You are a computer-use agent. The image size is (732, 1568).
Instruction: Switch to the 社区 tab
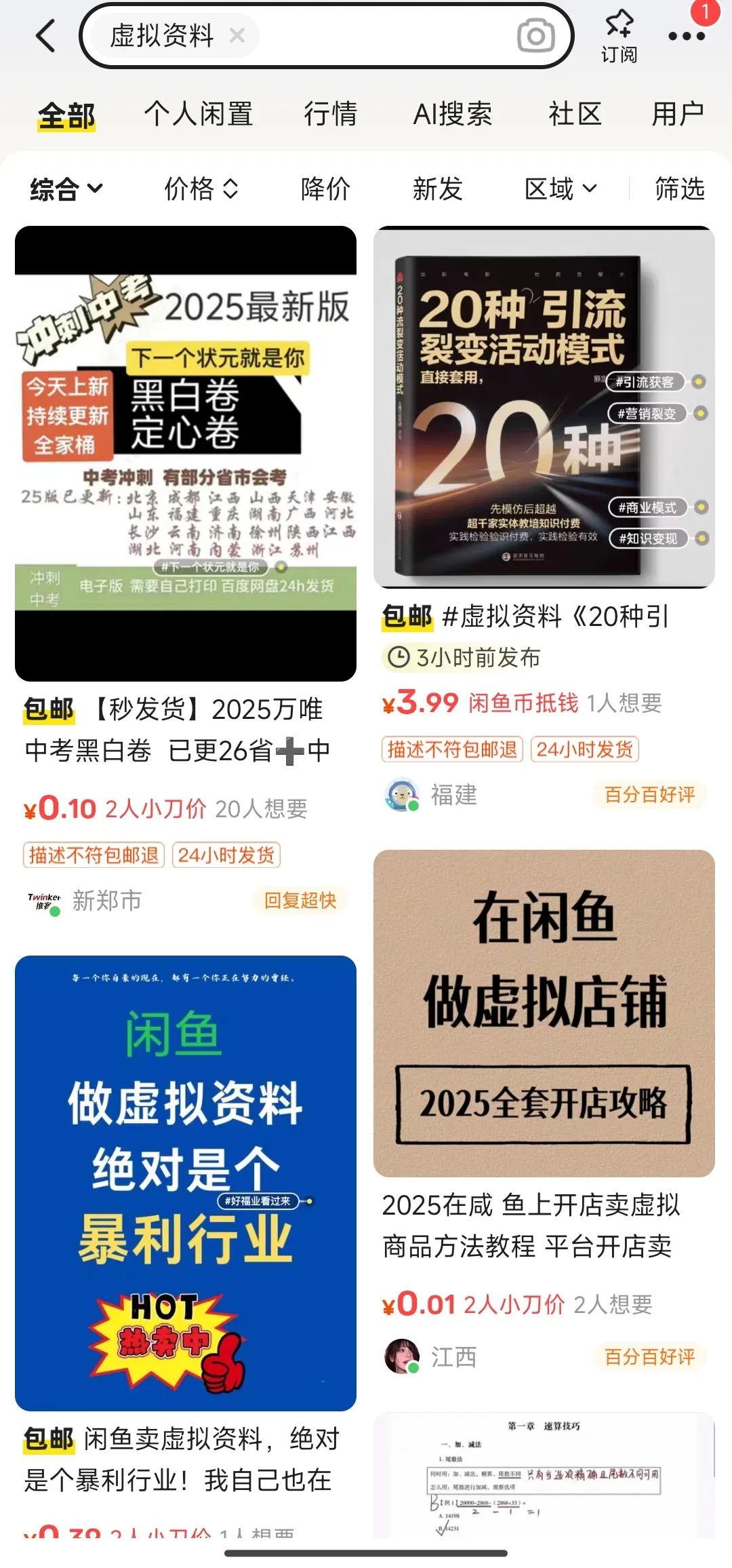click(x=575, y=114)
